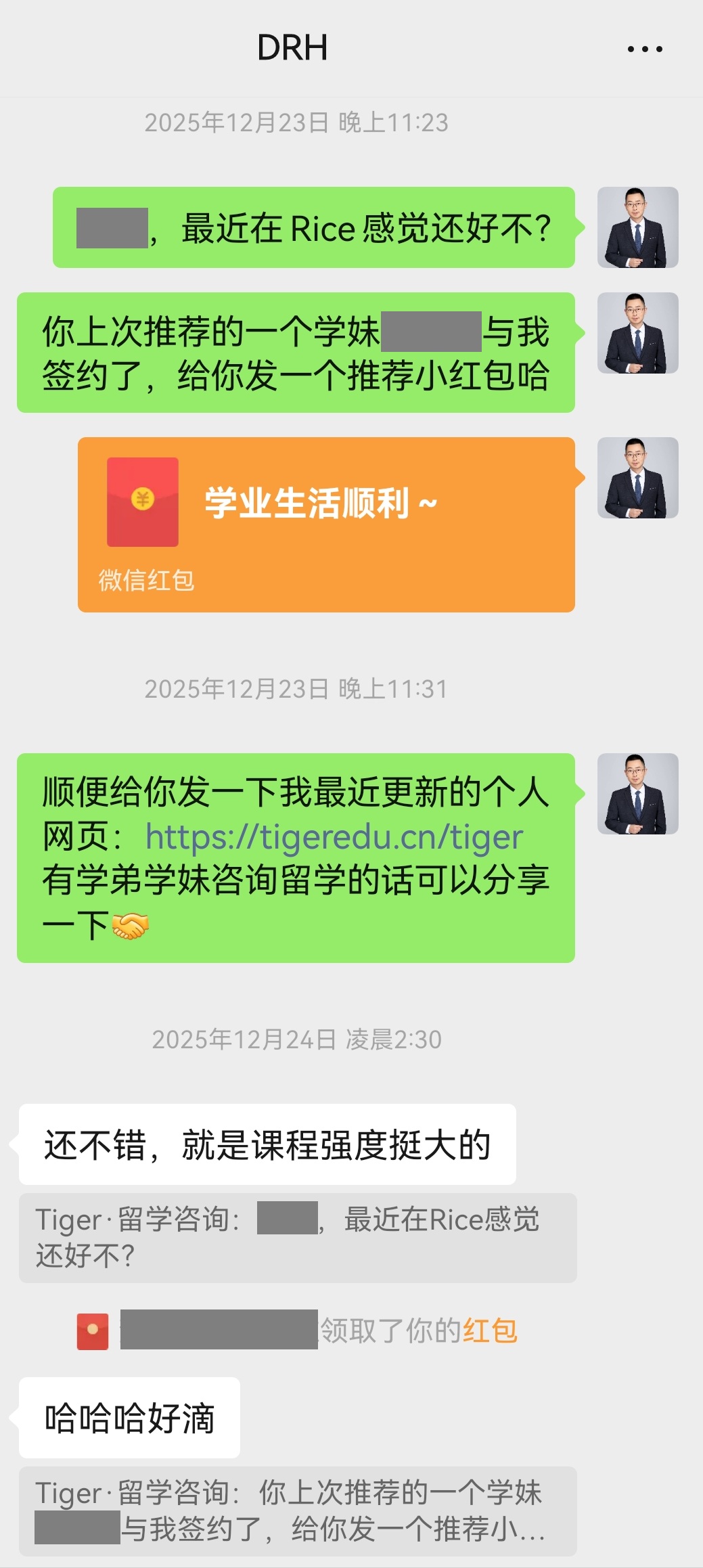Open avatar beside the 个人网页 message
The width and height of the screenshot is (703, 1568).
point(637,794)
